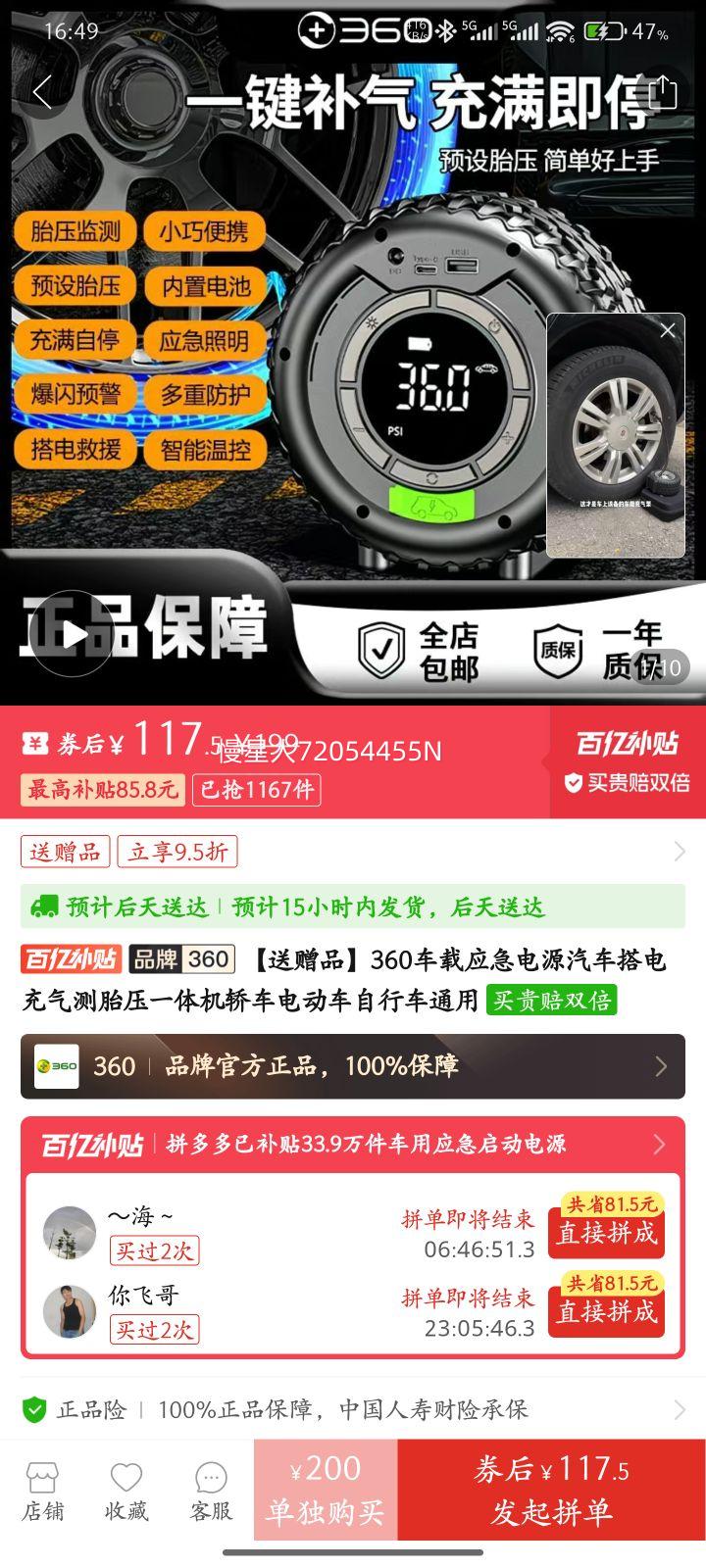This screenshot has width=706, height=1568.
Task: Close the floating video thumbnail
Action: [x=668, y=330]
